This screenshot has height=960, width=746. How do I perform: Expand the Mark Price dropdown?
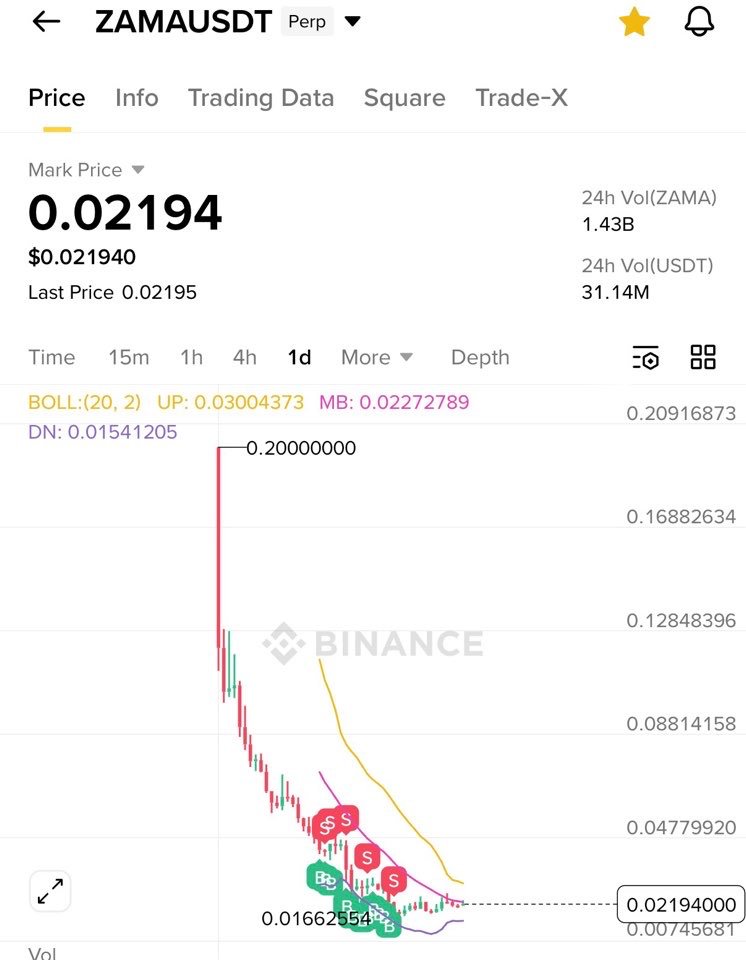pos(138,170)
